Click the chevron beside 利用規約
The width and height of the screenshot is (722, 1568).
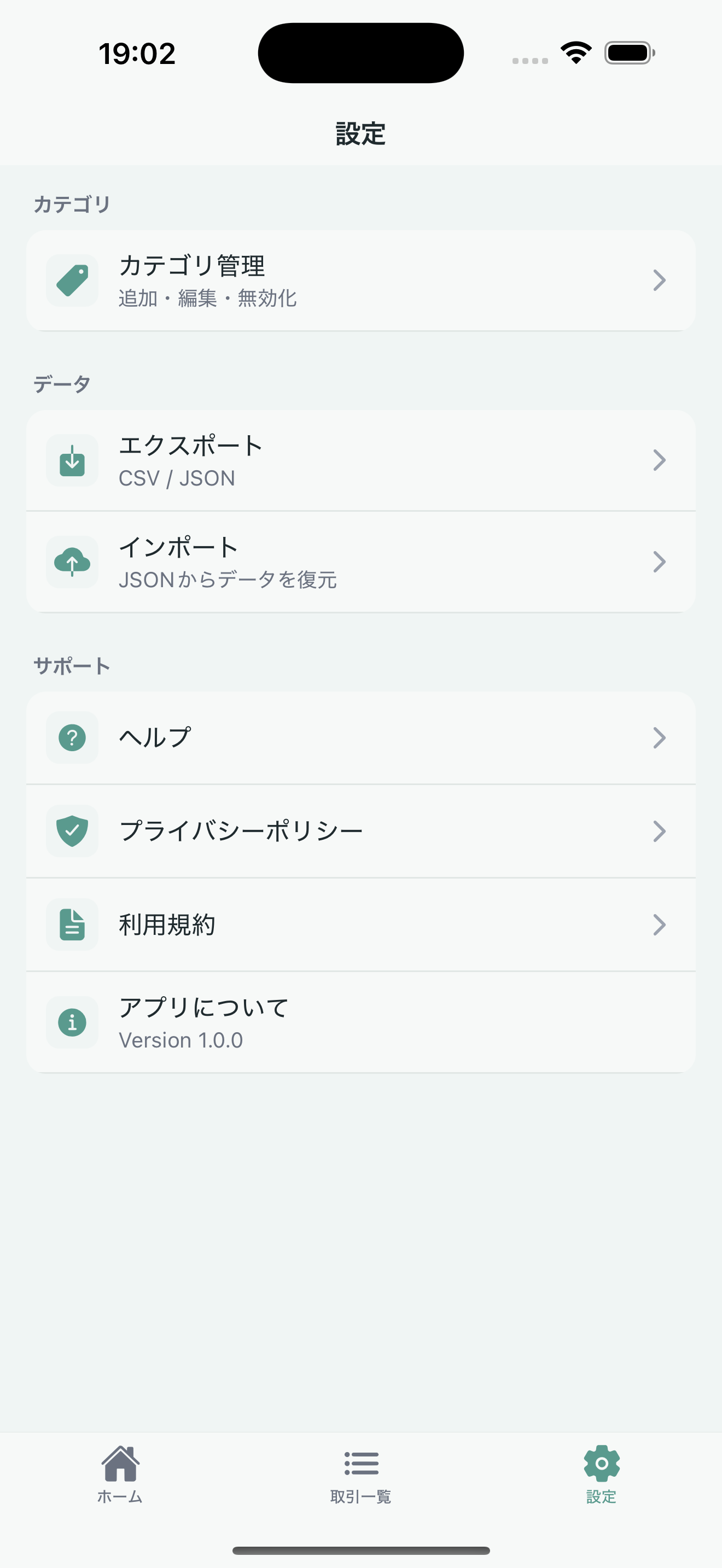660,924
